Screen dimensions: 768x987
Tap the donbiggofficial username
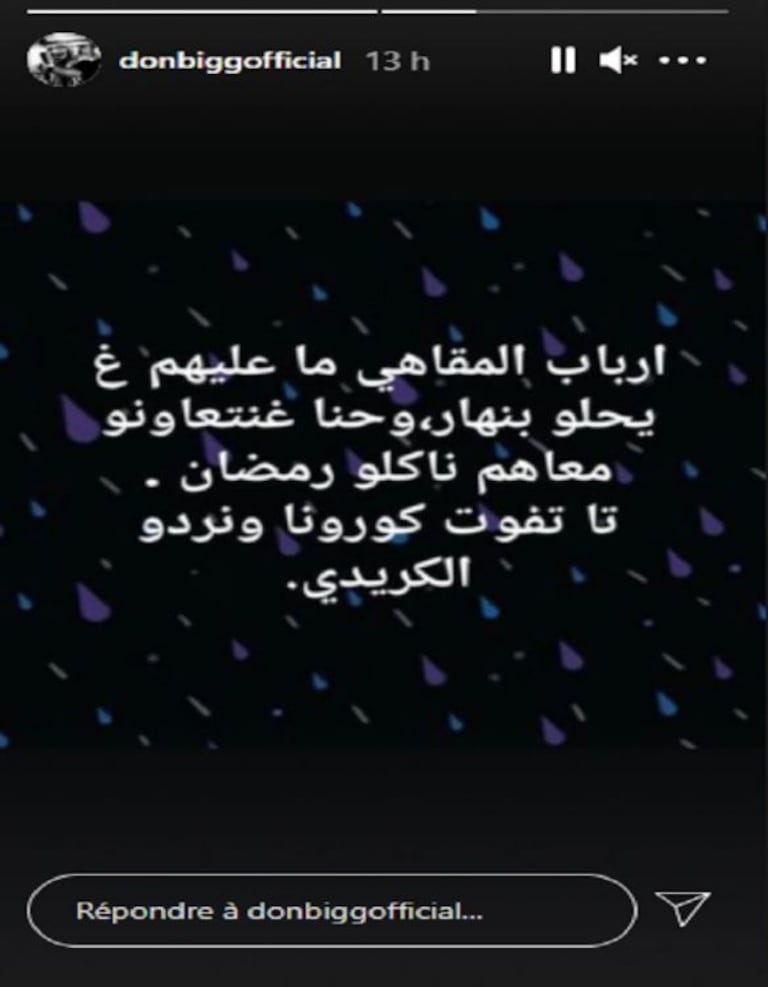(229, 61)
